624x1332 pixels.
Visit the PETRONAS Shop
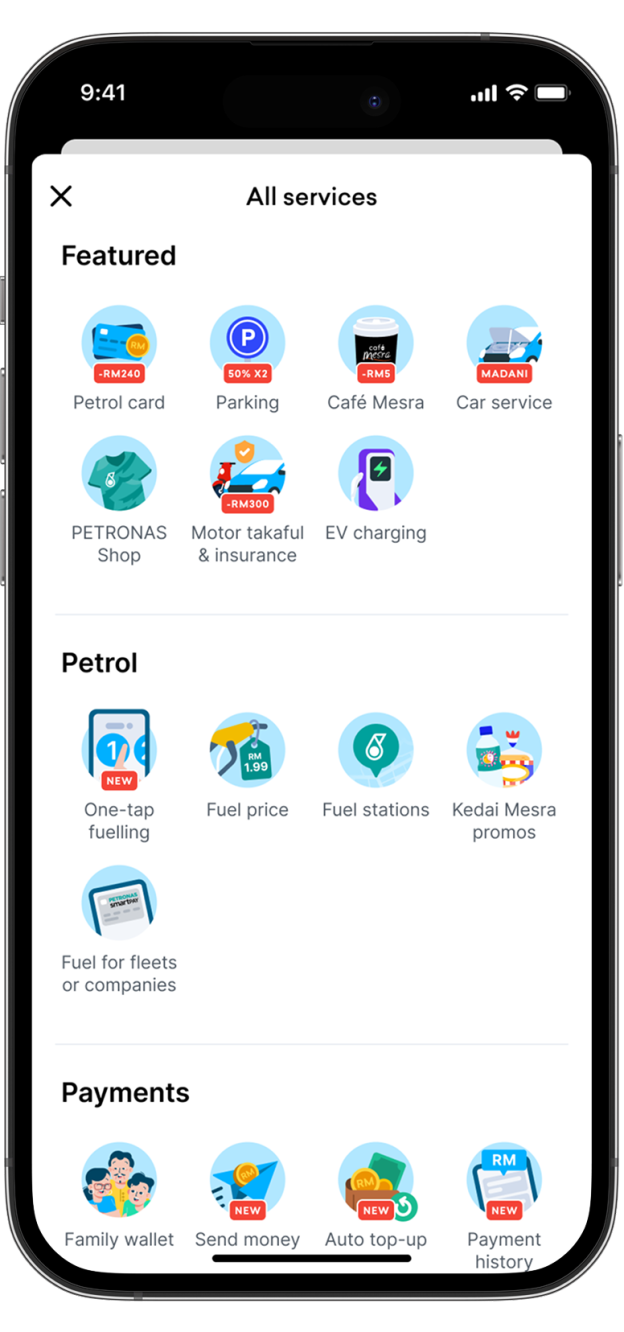(x=119, y=475)
